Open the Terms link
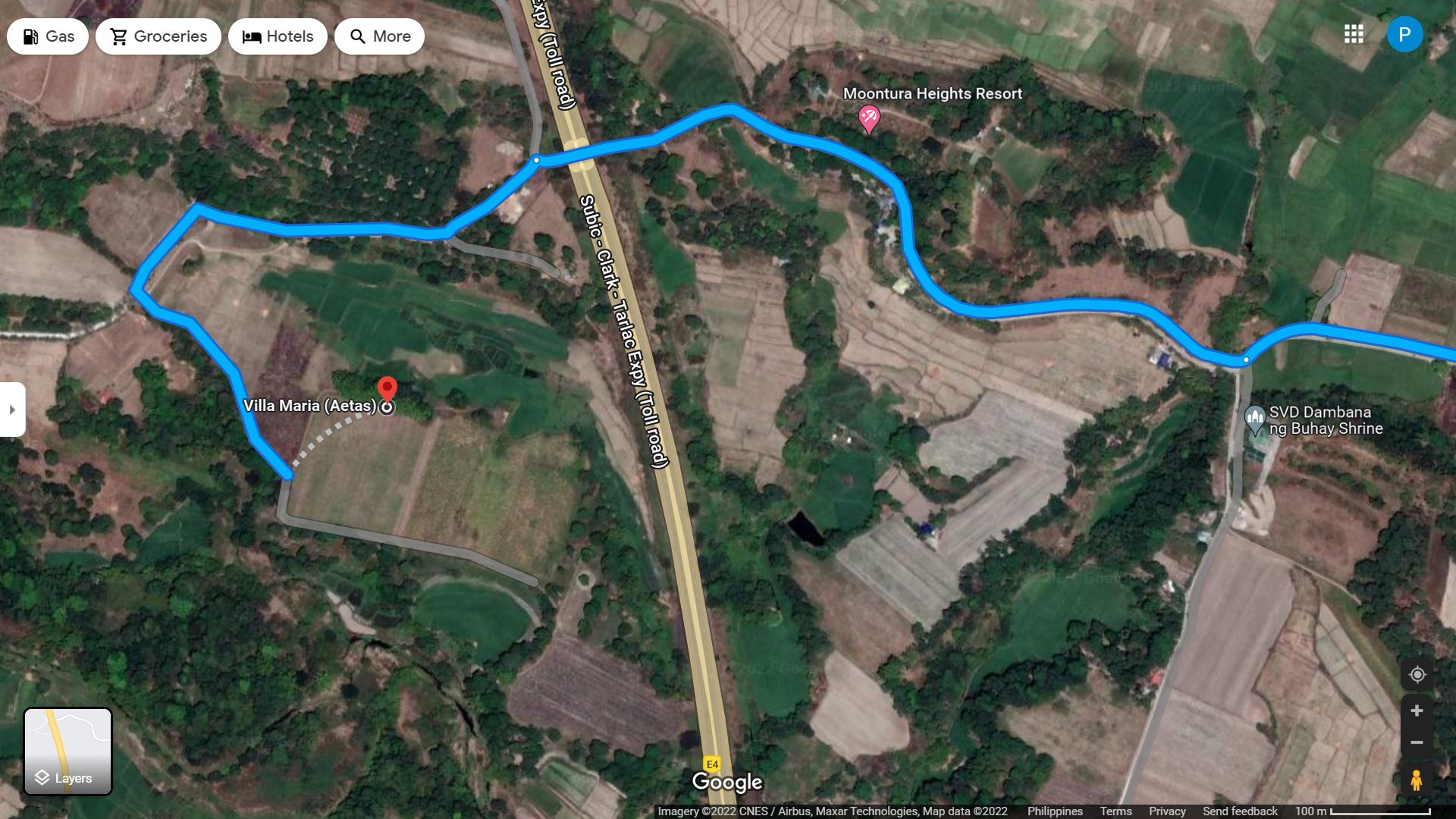1456x819 pixels. (x=1116, y=811)
